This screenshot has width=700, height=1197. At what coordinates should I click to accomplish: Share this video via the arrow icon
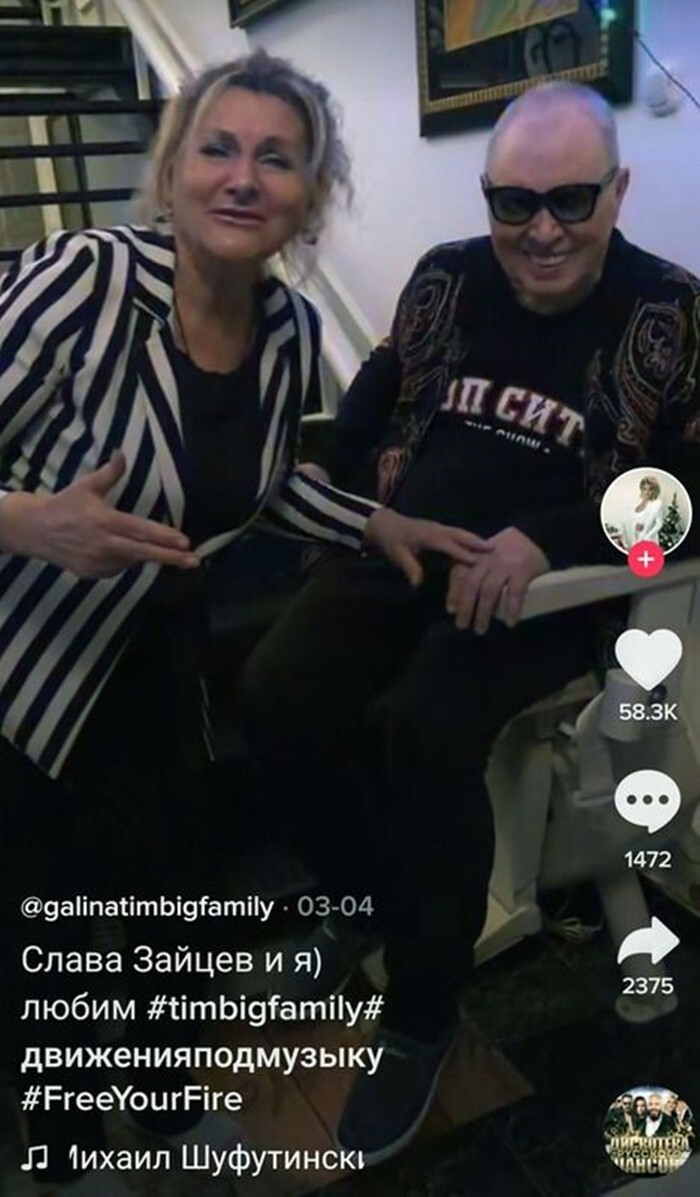[x=647, y=941]
